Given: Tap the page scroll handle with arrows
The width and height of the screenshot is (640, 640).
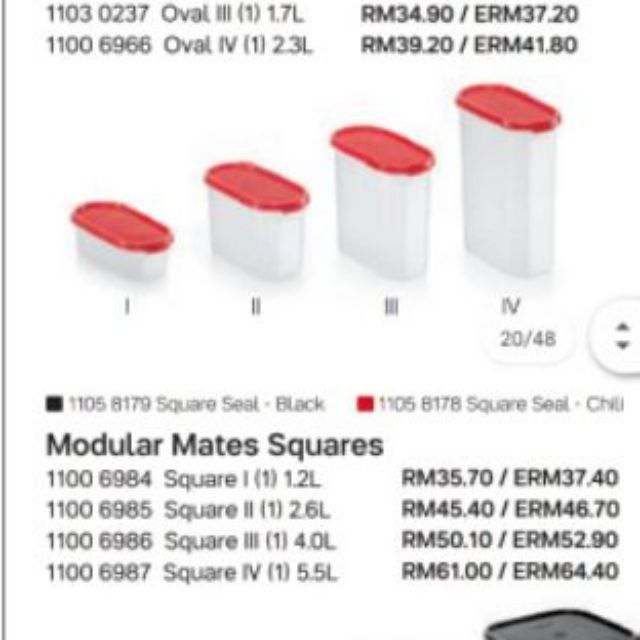Looking at the screenshot, I should 618,336.
